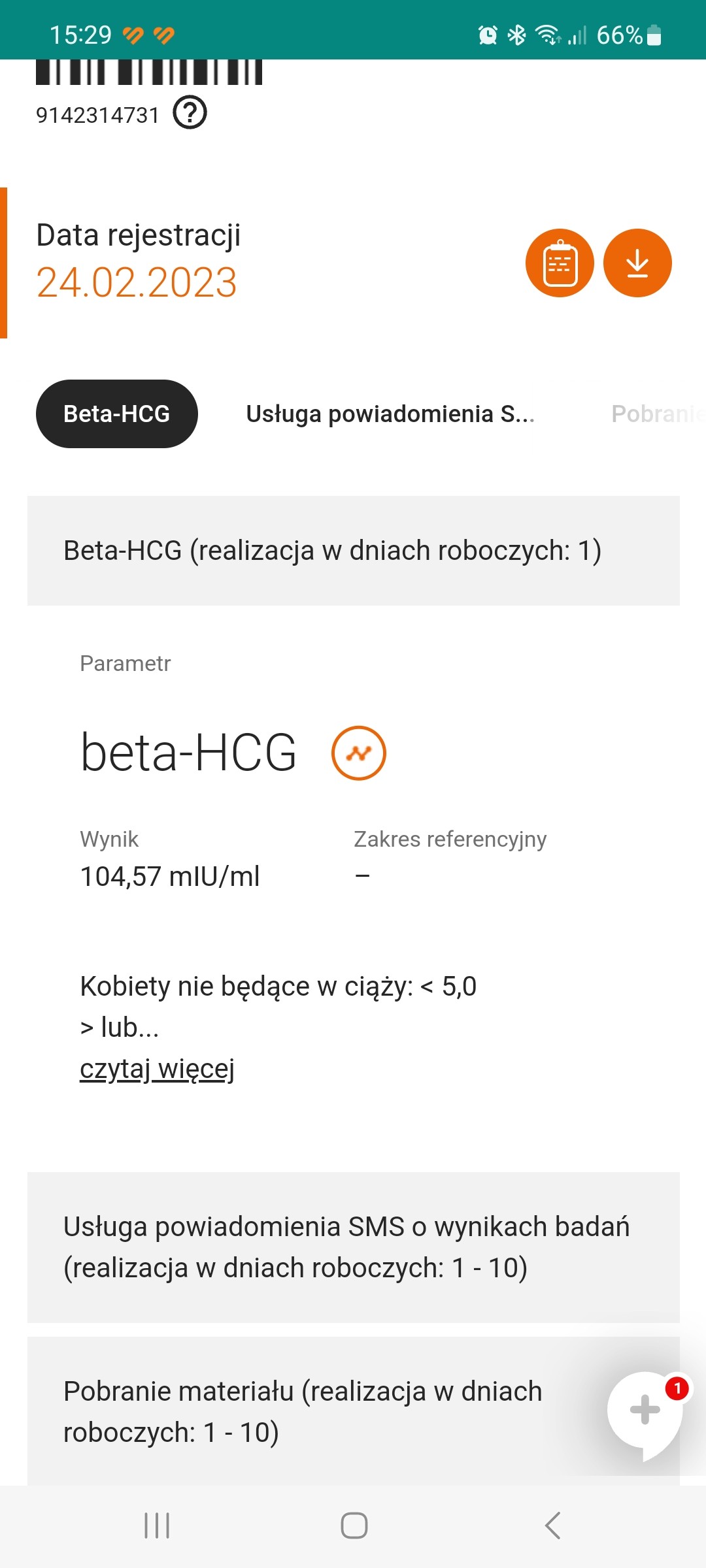Switch to the Usługa powiadomienia S... tab

[390, 414]
